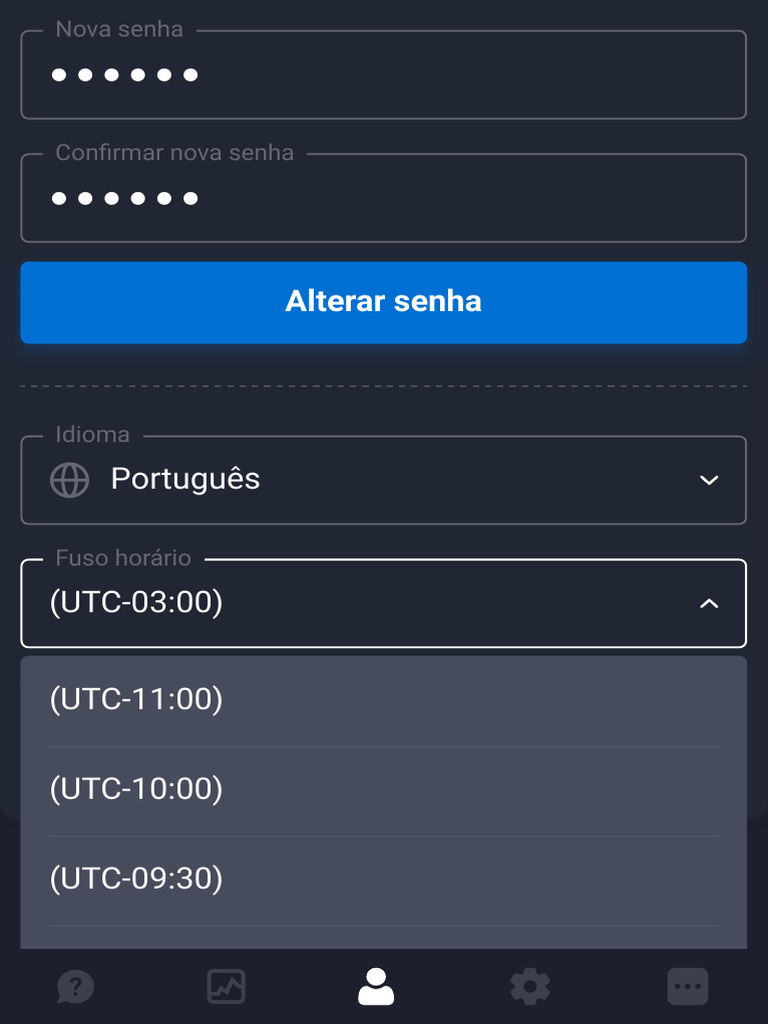Open the help question mark tab
Image resolution: width=768 pixels, height=1024 pixels.
pyautogui.click(x=76, y=987)
